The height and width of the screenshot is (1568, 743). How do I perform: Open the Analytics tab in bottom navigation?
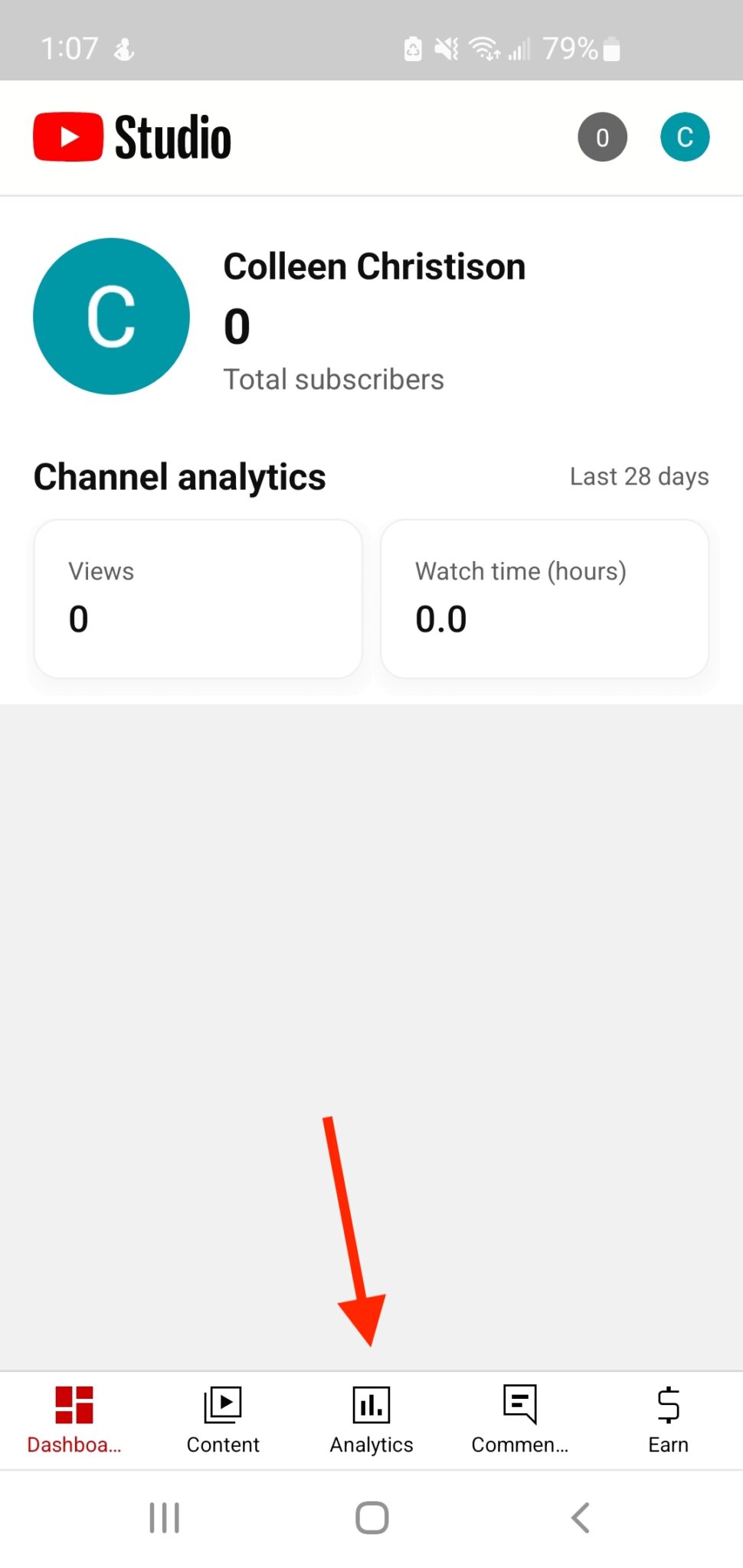[370, 1420]
